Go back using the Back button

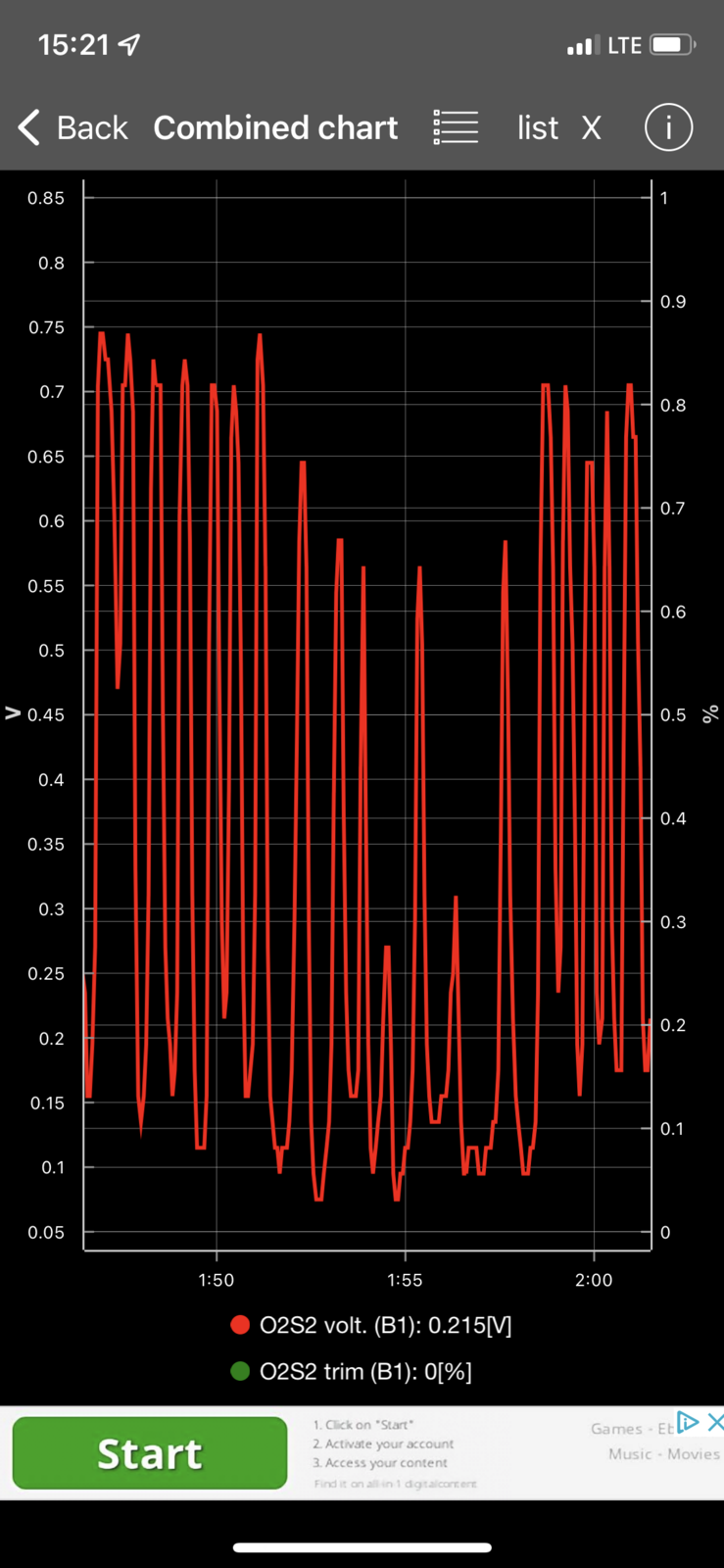[73, 127]
